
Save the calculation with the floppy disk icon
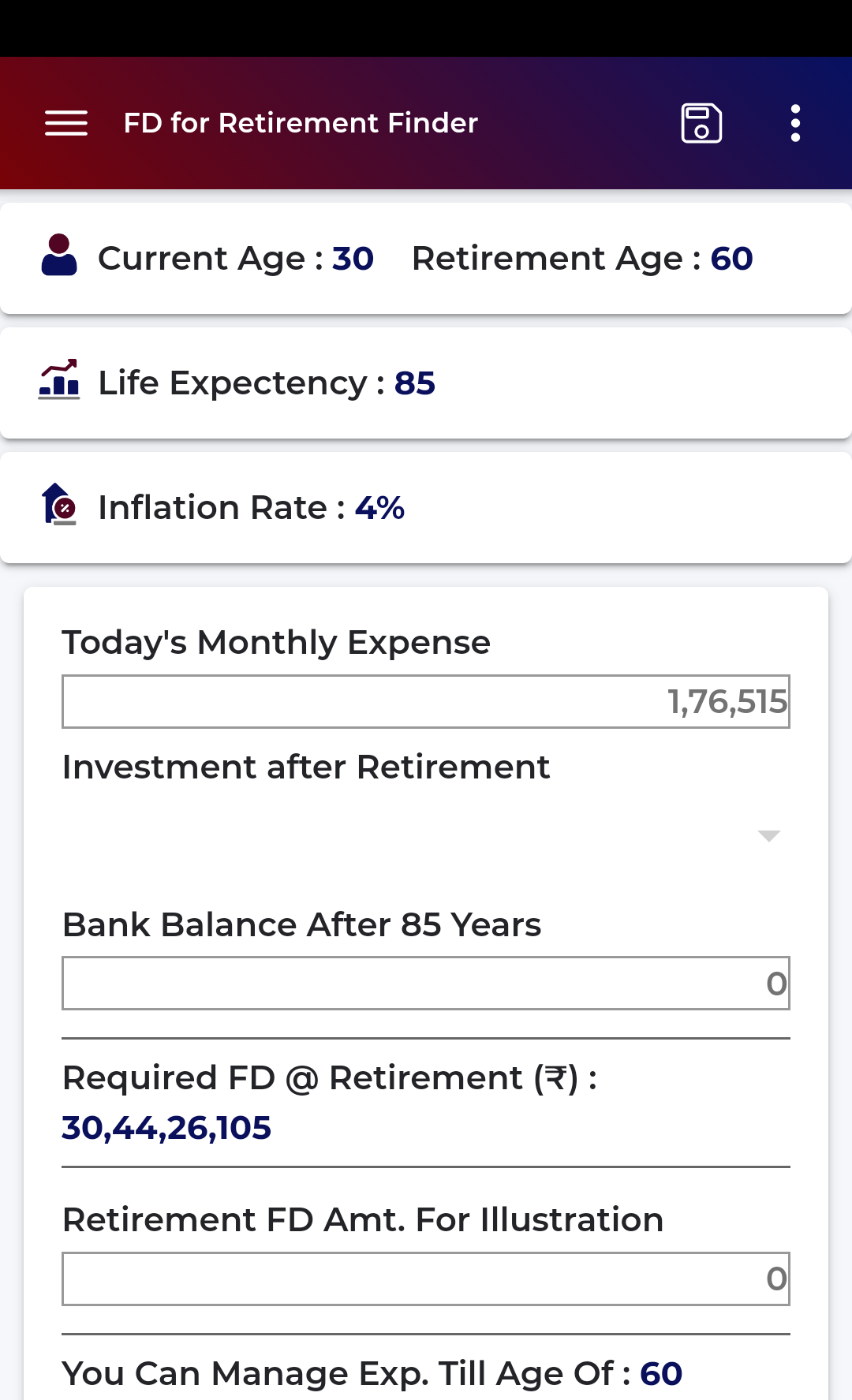pos(701,123)
